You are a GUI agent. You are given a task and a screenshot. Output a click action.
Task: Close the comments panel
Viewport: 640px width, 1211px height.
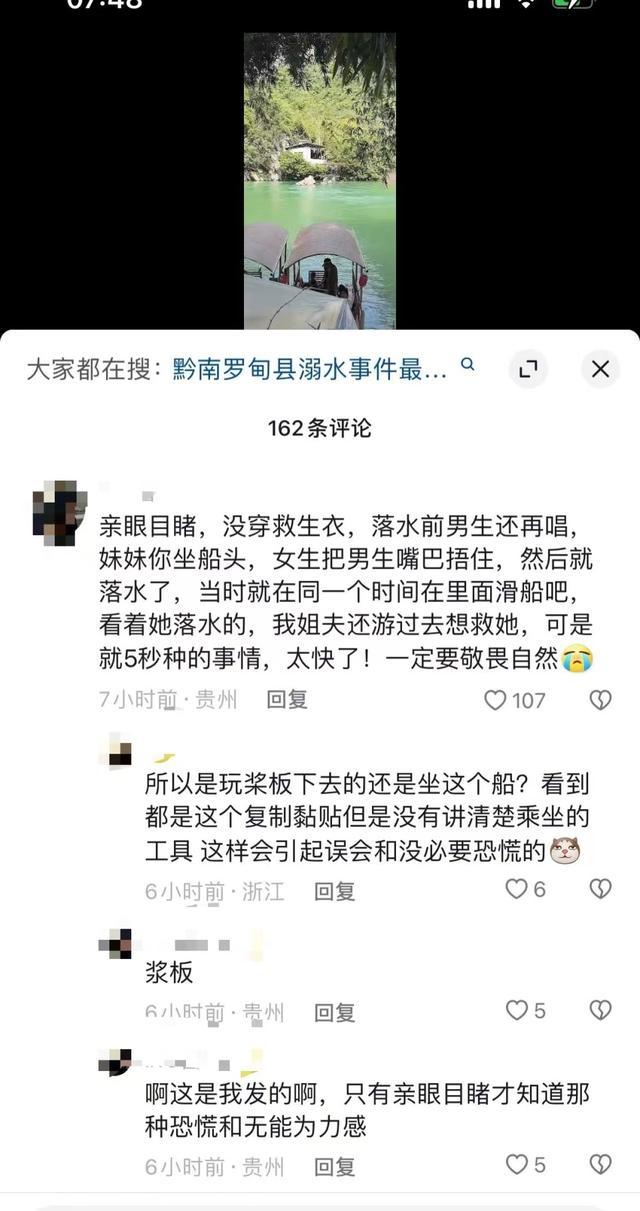(600, 370)
